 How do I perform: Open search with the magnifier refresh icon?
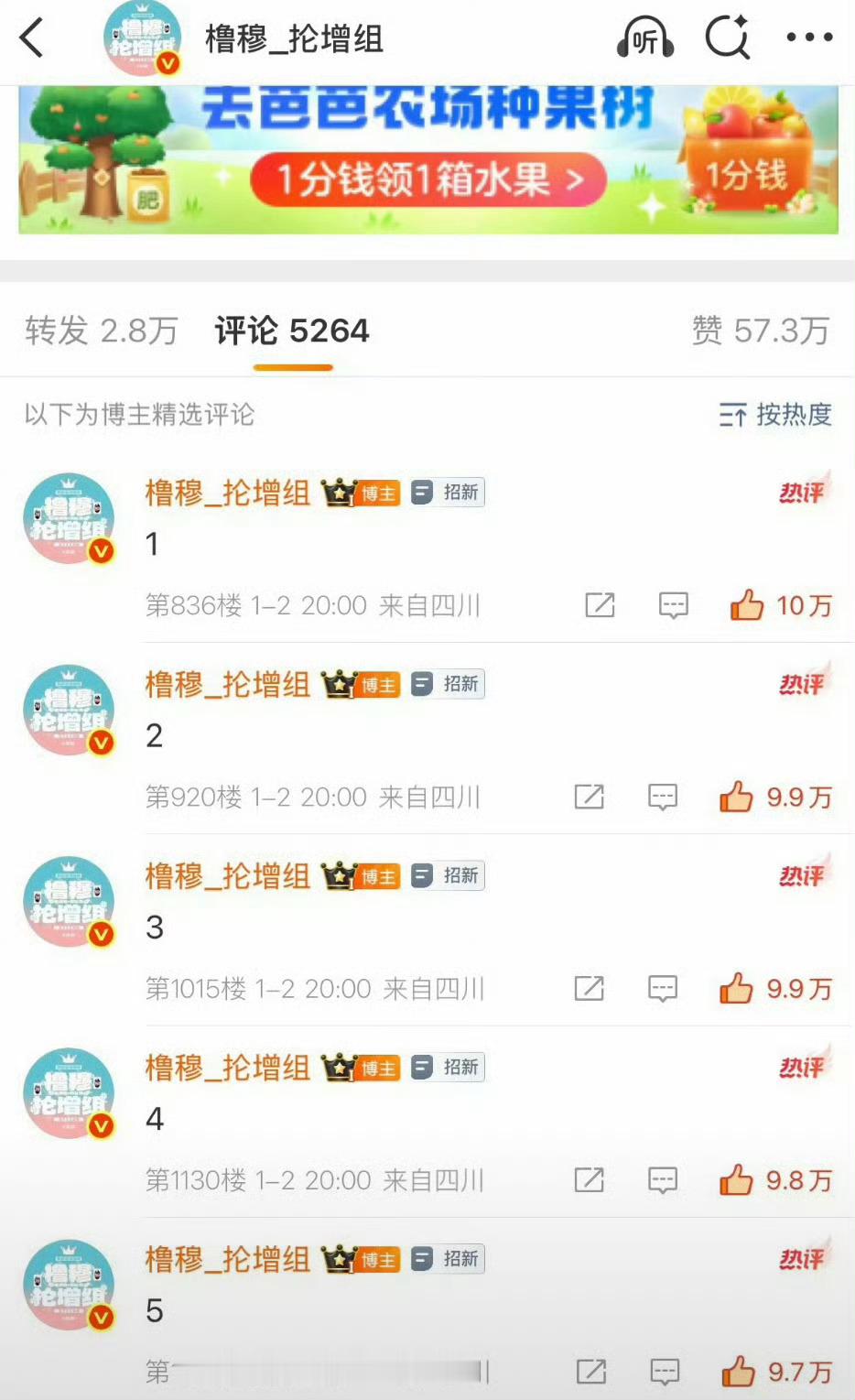(727, 38)
